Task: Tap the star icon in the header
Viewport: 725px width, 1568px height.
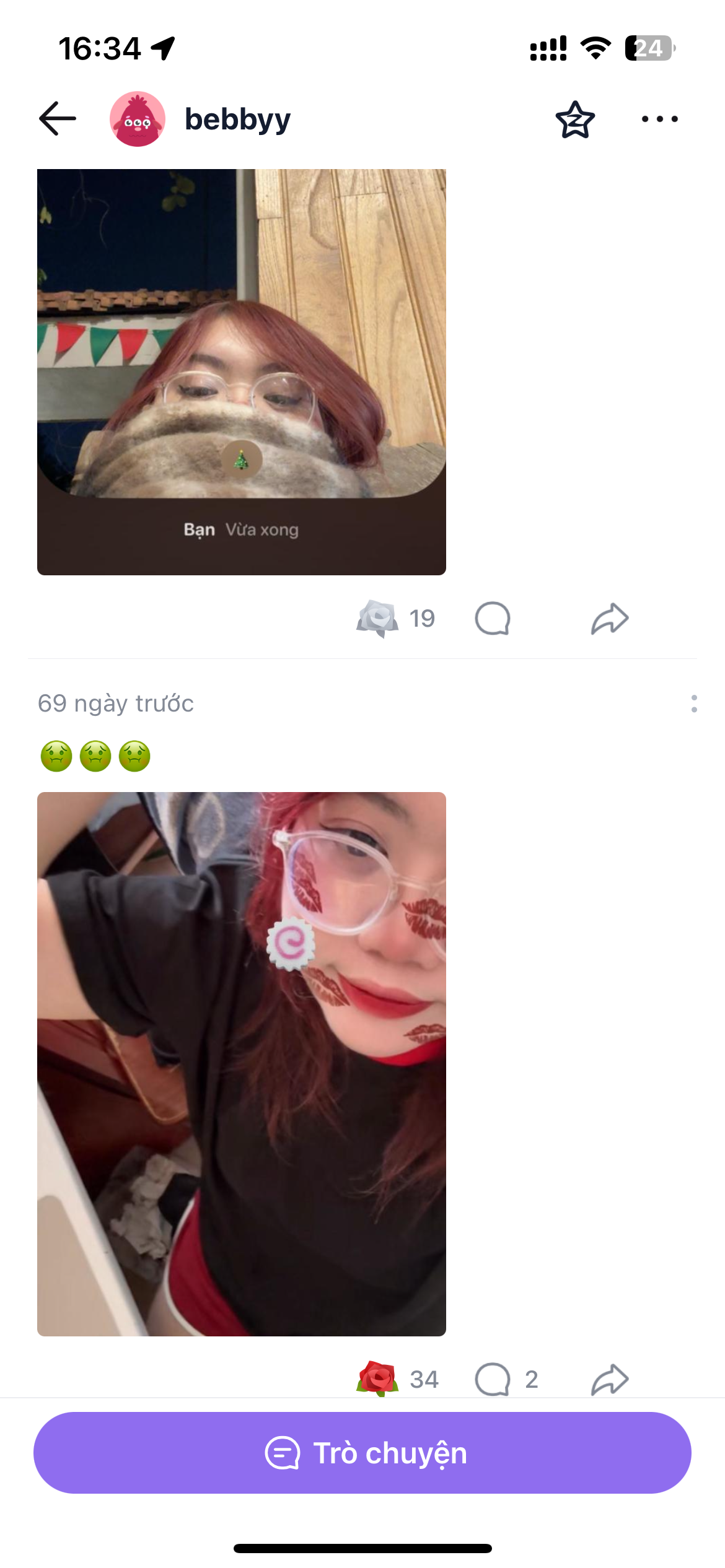Action: [x=575, y=120]
